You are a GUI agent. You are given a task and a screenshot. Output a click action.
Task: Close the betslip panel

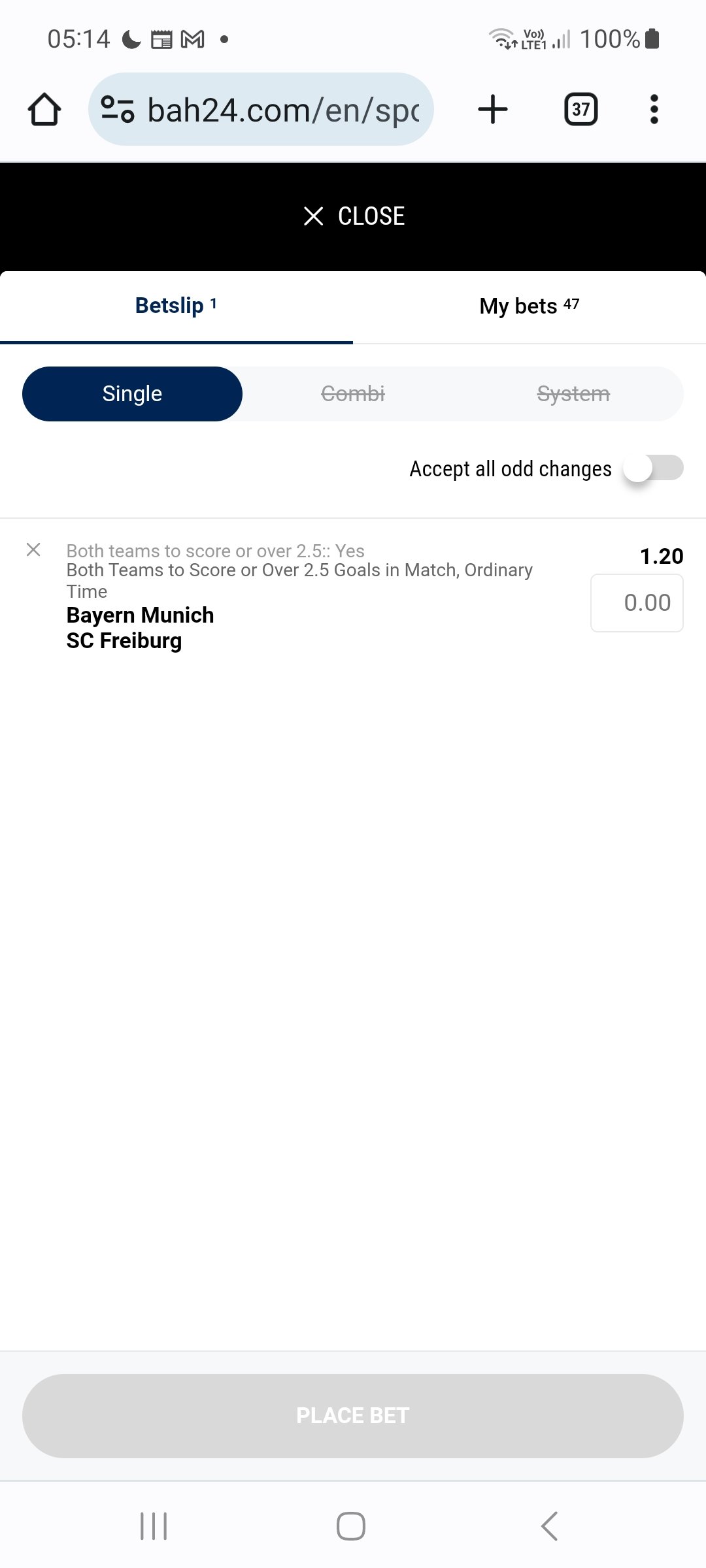pyautogui.click(x=354, y=216)
